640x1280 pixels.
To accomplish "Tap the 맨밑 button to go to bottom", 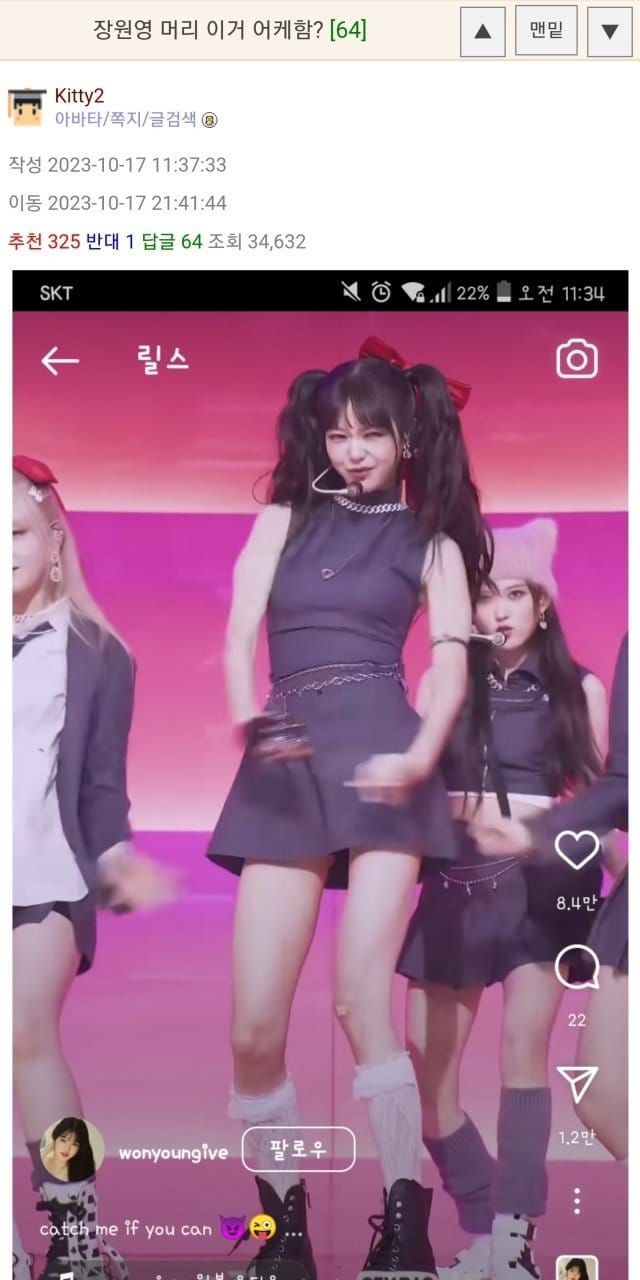I will 546,31.
